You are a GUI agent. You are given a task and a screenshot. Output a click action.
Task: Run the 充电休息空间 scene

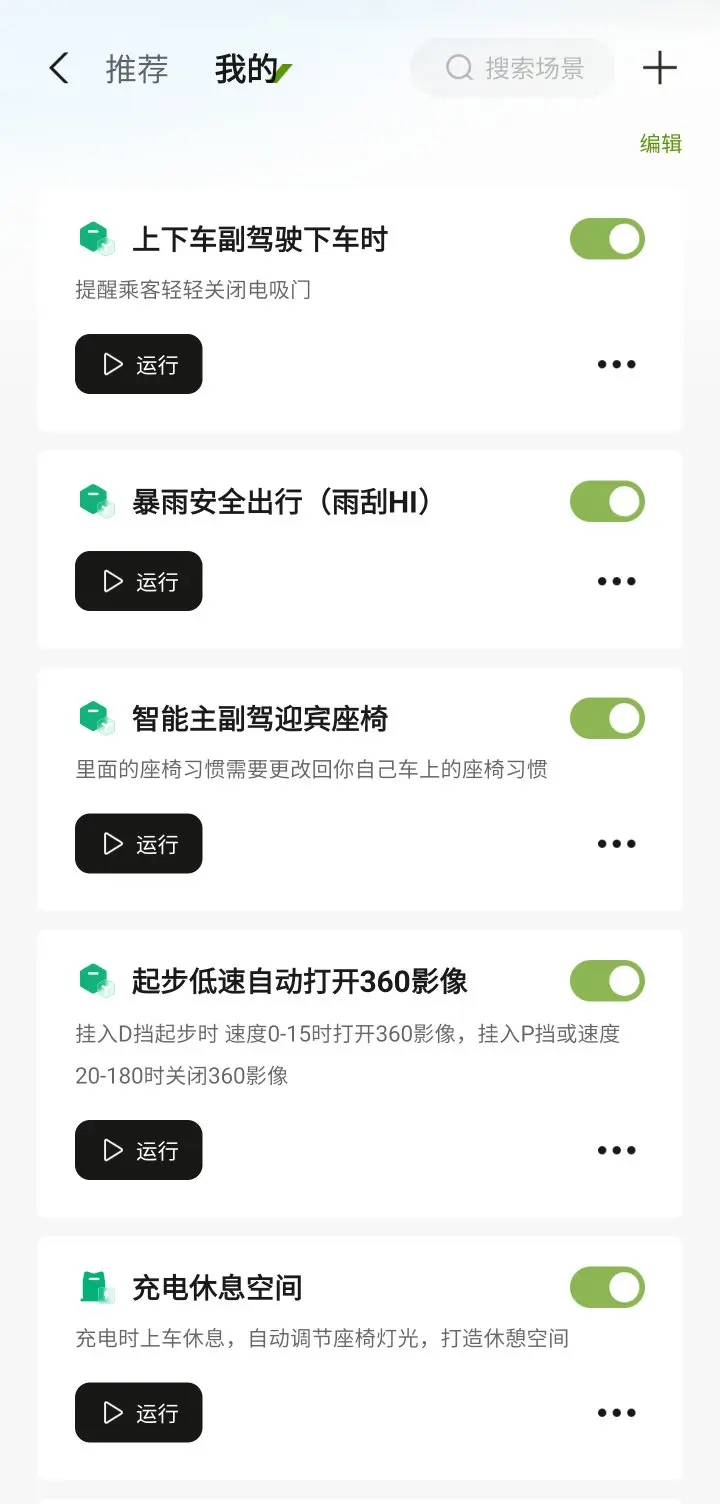pos(139,1412)
